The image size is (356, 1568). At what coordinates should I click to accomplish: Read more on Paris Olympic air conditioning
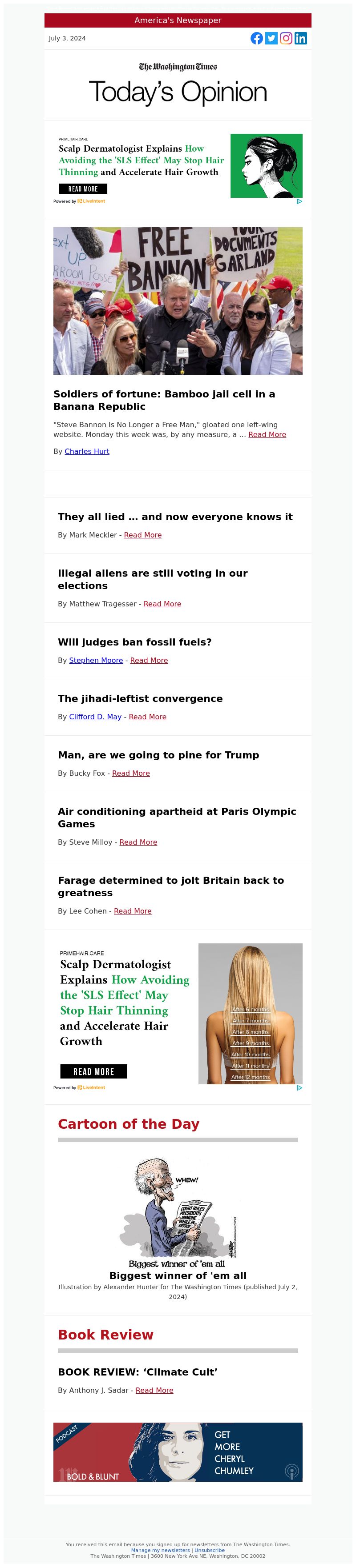(138, 842)
